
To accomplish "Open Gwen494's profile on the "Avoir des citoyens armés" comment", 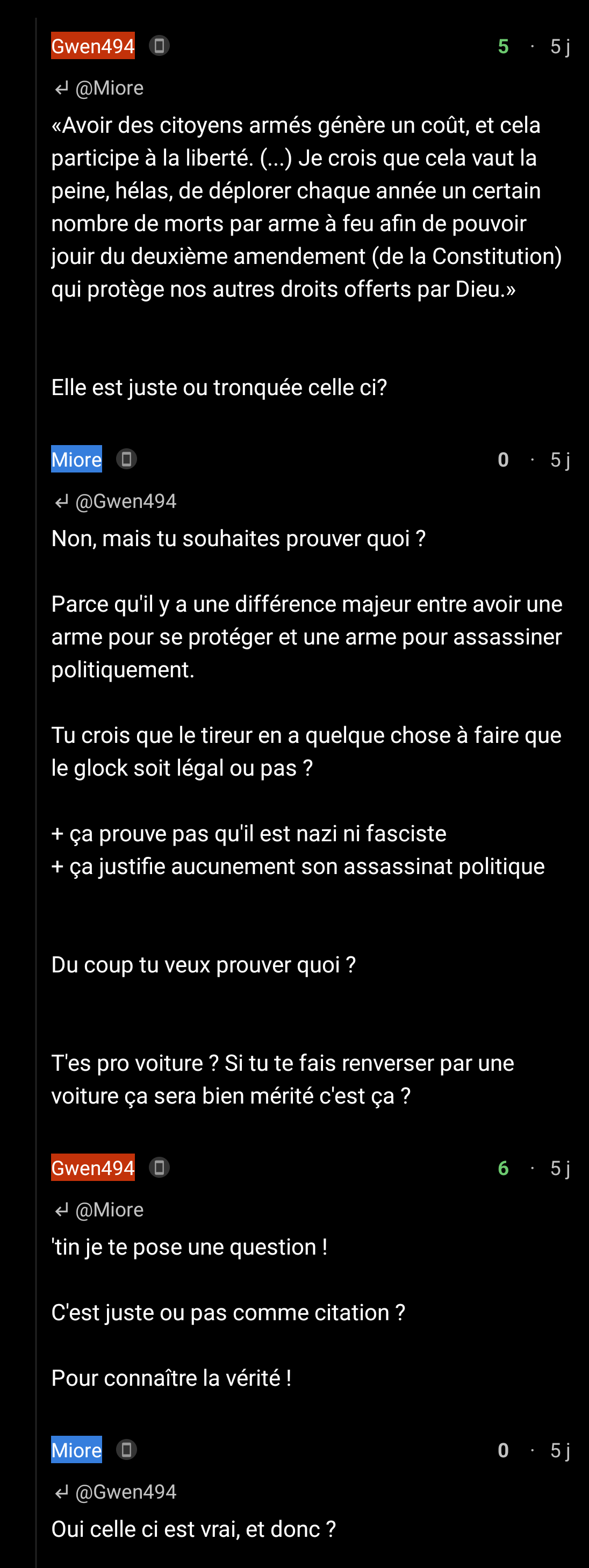I will pyautogui.click(x=92, y=46).
